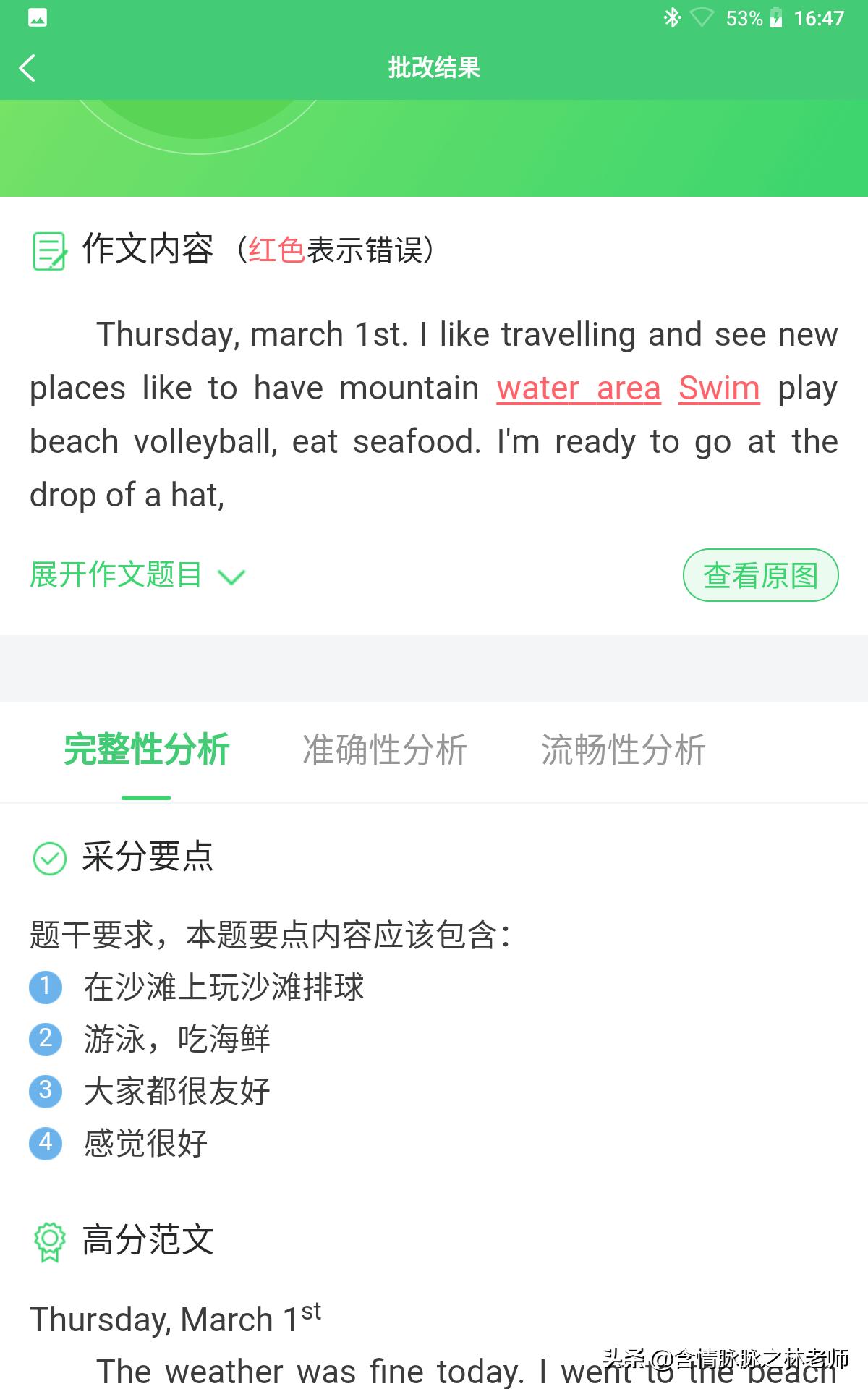The height and width of the screenshot is (1389, 868).
Task: Click the document icon beside 作文内容
Action: tap(48, 250)
